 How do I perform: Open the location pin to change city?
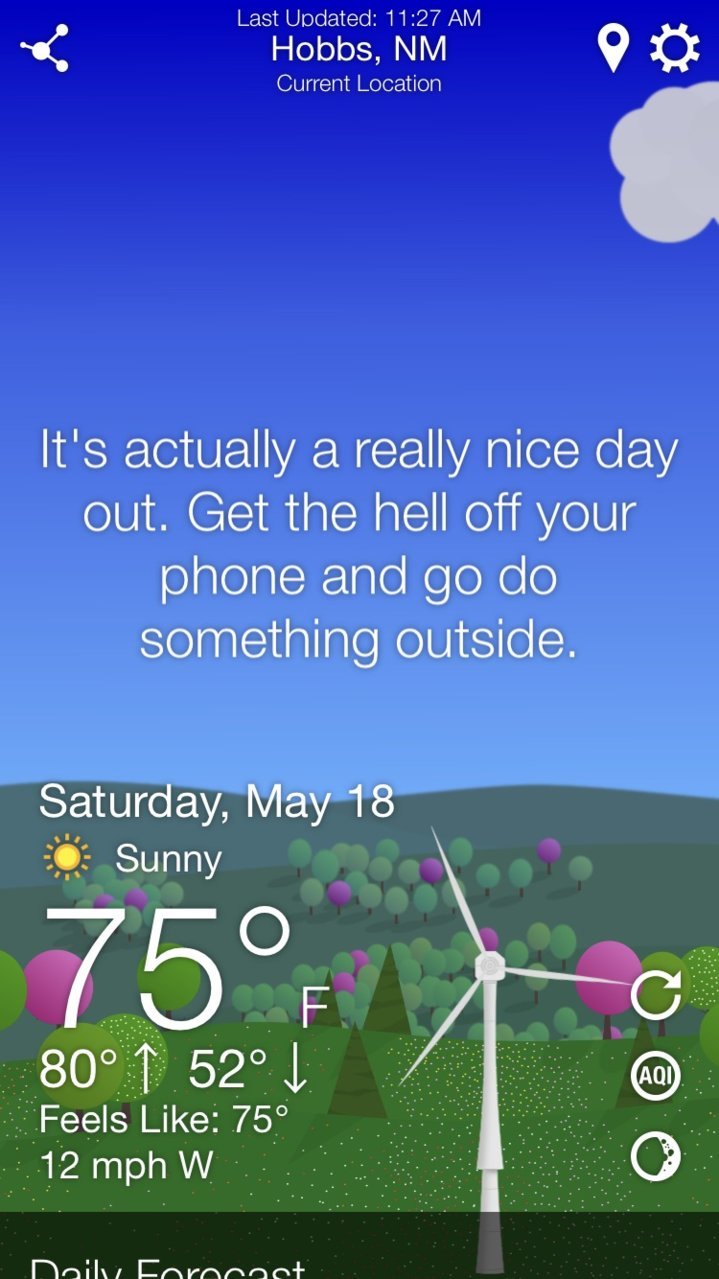pos(613,48)
